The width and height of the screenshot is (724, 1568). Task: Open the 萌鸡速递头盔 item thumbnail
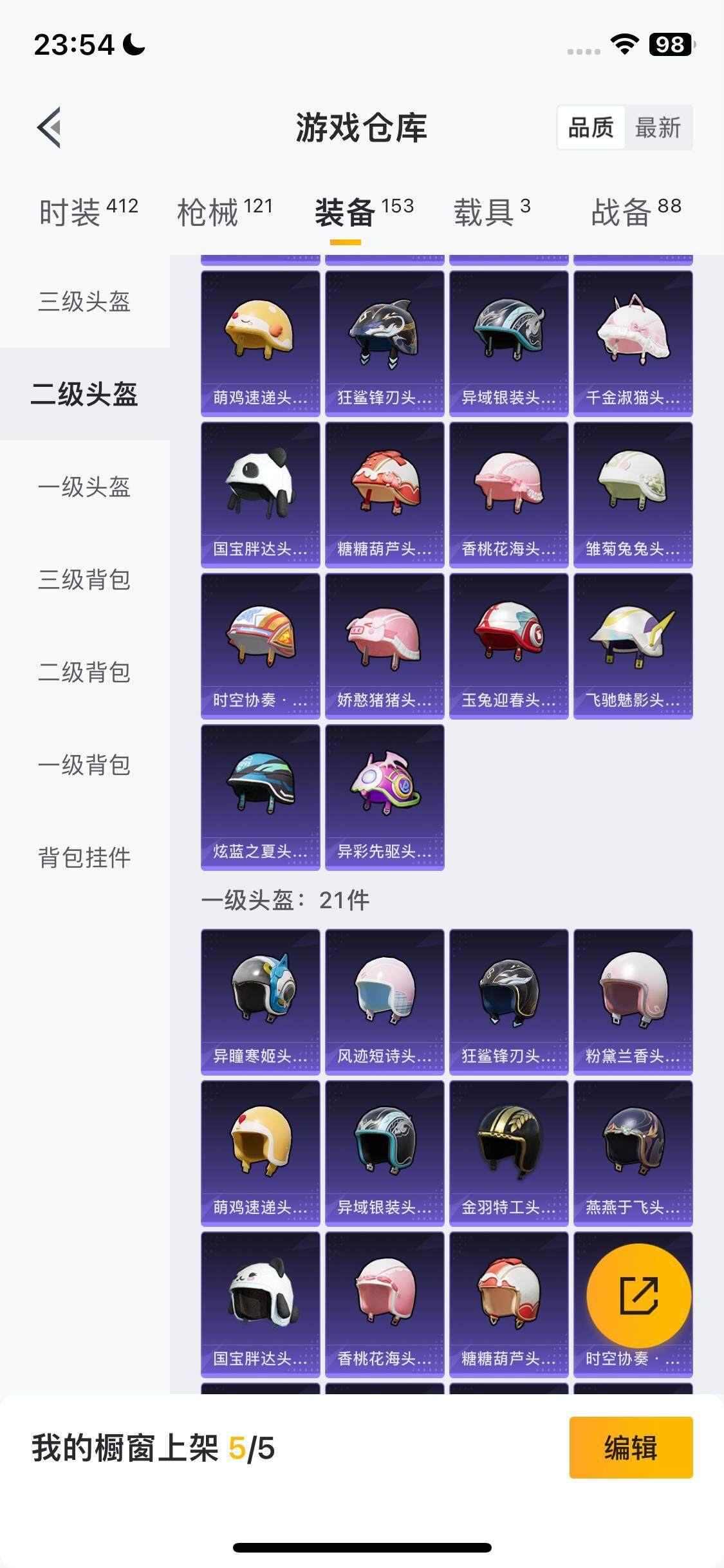pyautogui.click(x=259, y=341)
